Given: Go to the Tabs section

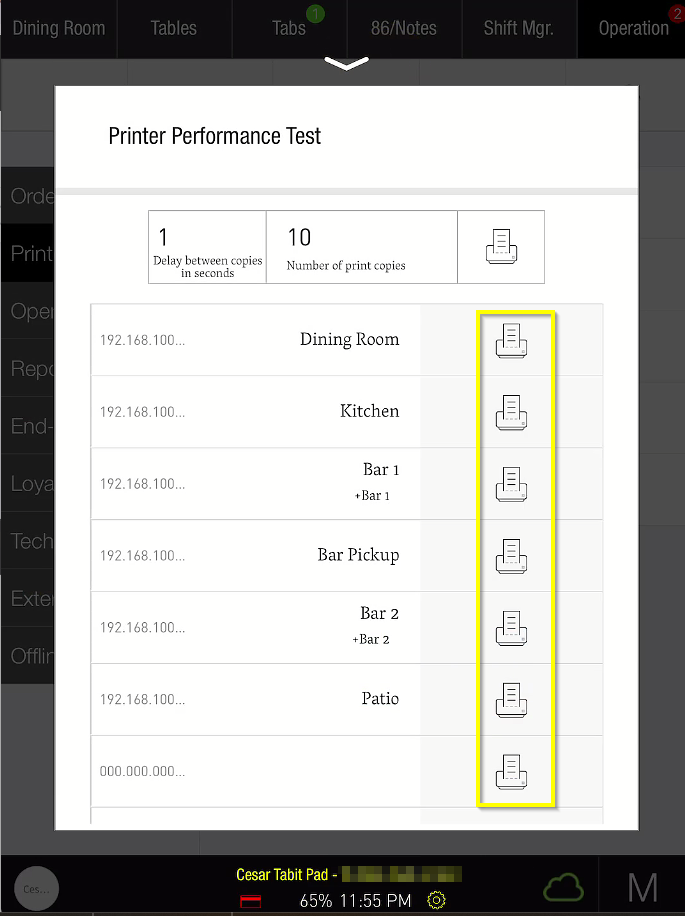Looking at the screenshot, I should 289,28.
